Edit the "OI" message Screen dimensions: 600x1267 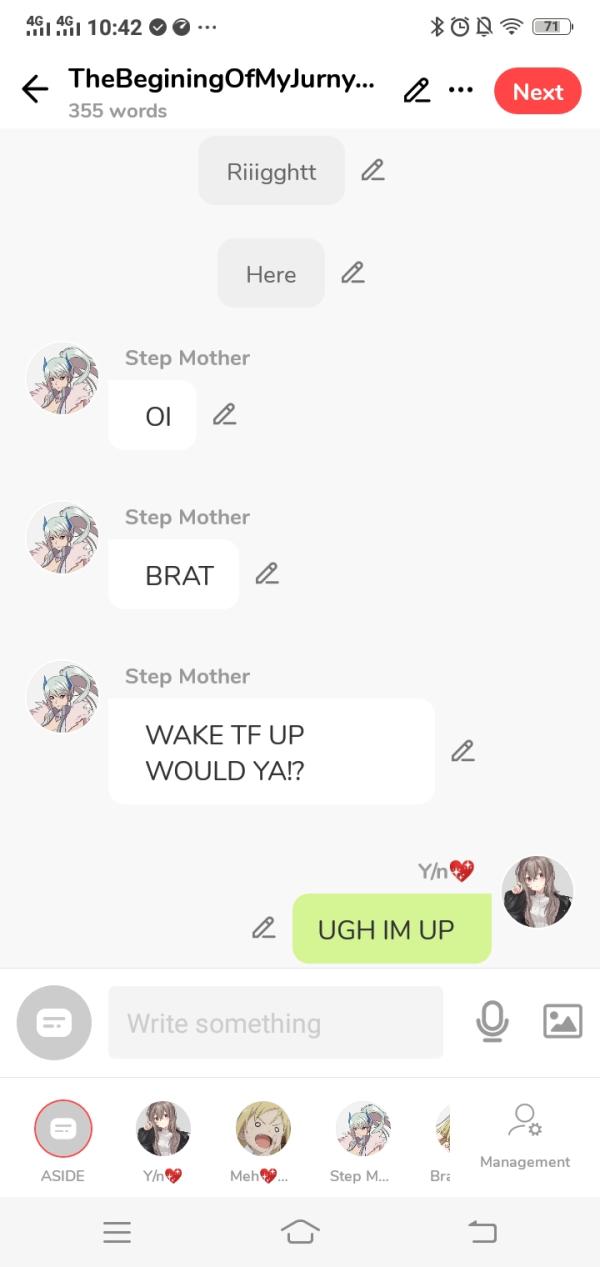[x=224, y=415]
